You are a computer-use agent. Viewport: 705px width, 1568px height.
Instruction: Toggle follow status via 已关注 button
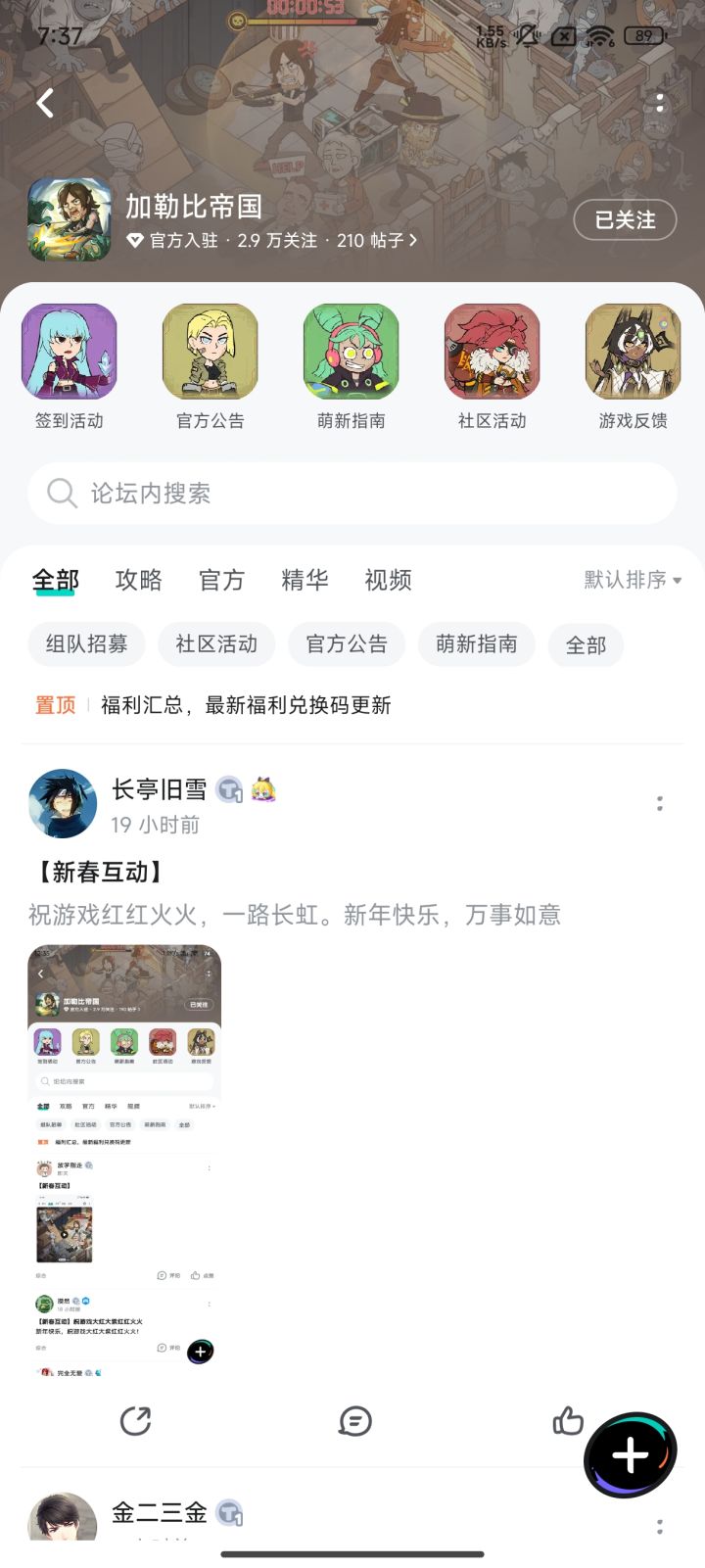pyautogui.click(x=625, y=220)
